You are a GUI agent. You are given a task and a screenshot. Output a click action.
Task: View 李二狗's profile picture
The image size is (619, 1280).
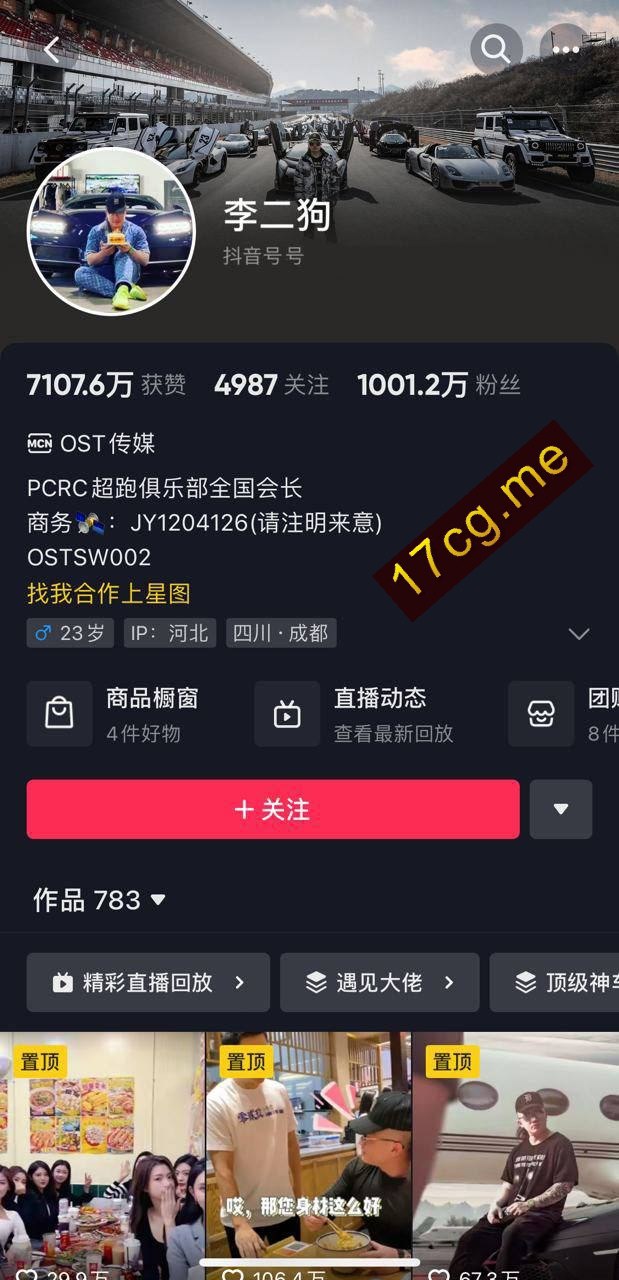pos(111,233)
